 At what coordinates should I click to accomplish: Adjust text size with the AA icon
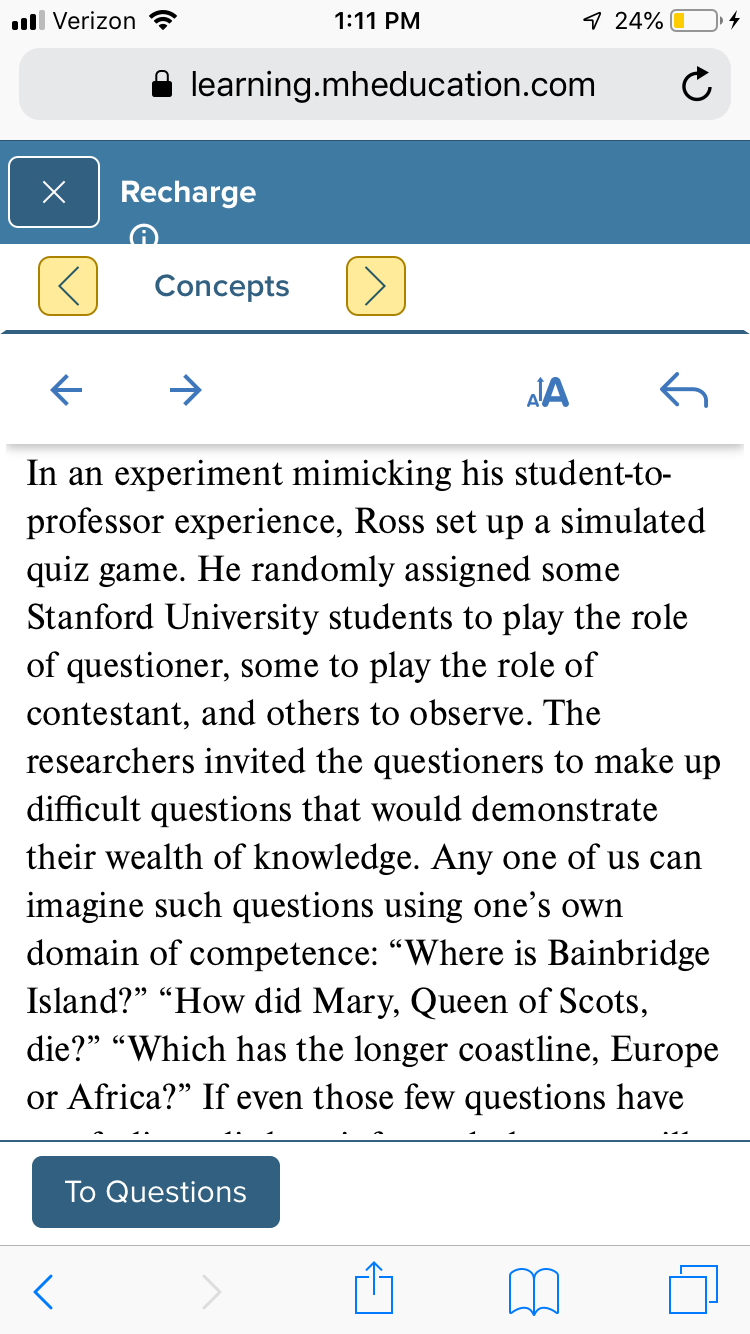tap(547, 392)
